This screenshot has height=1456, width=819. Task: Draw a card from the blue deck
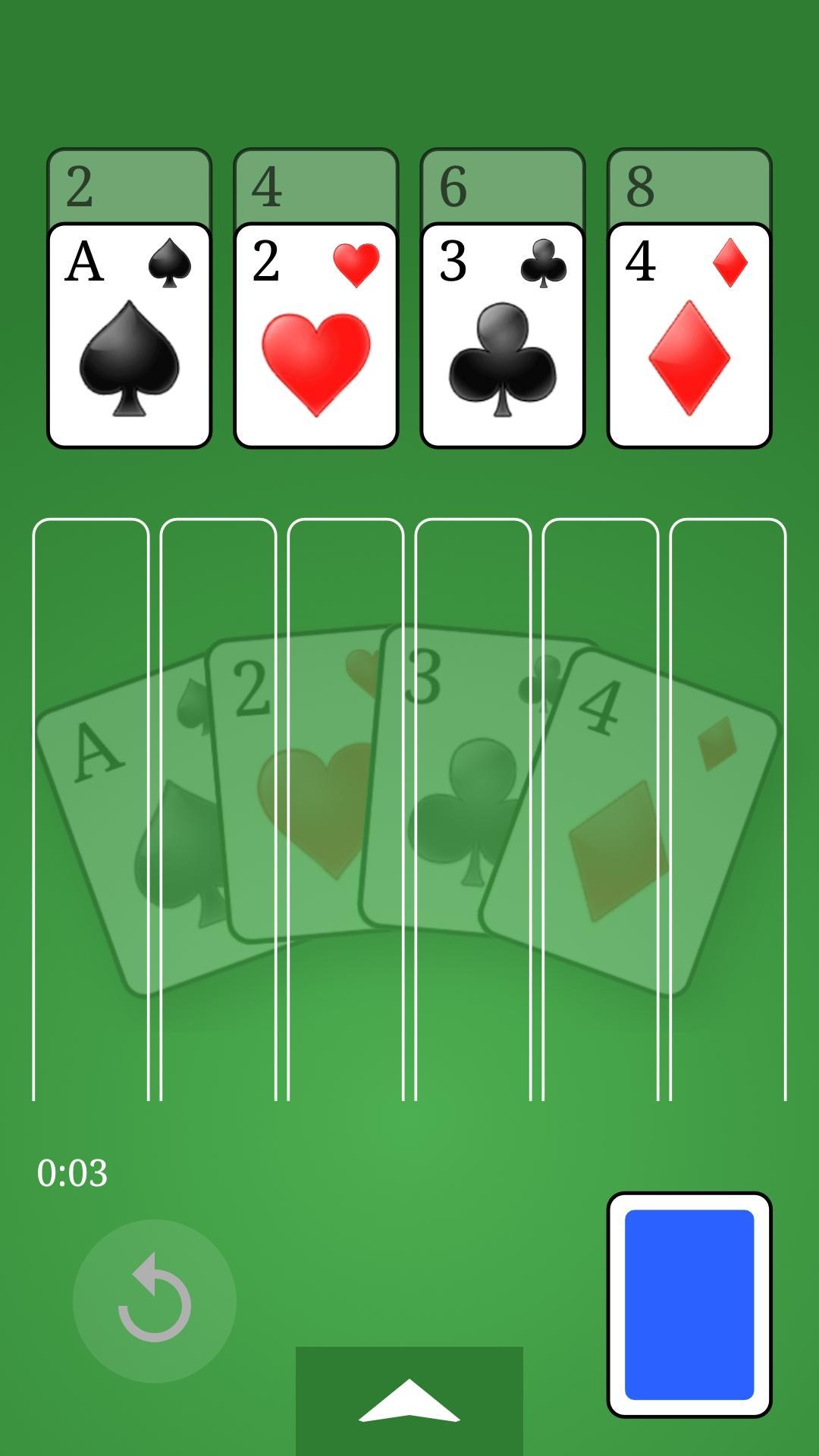coord(689,1304)
